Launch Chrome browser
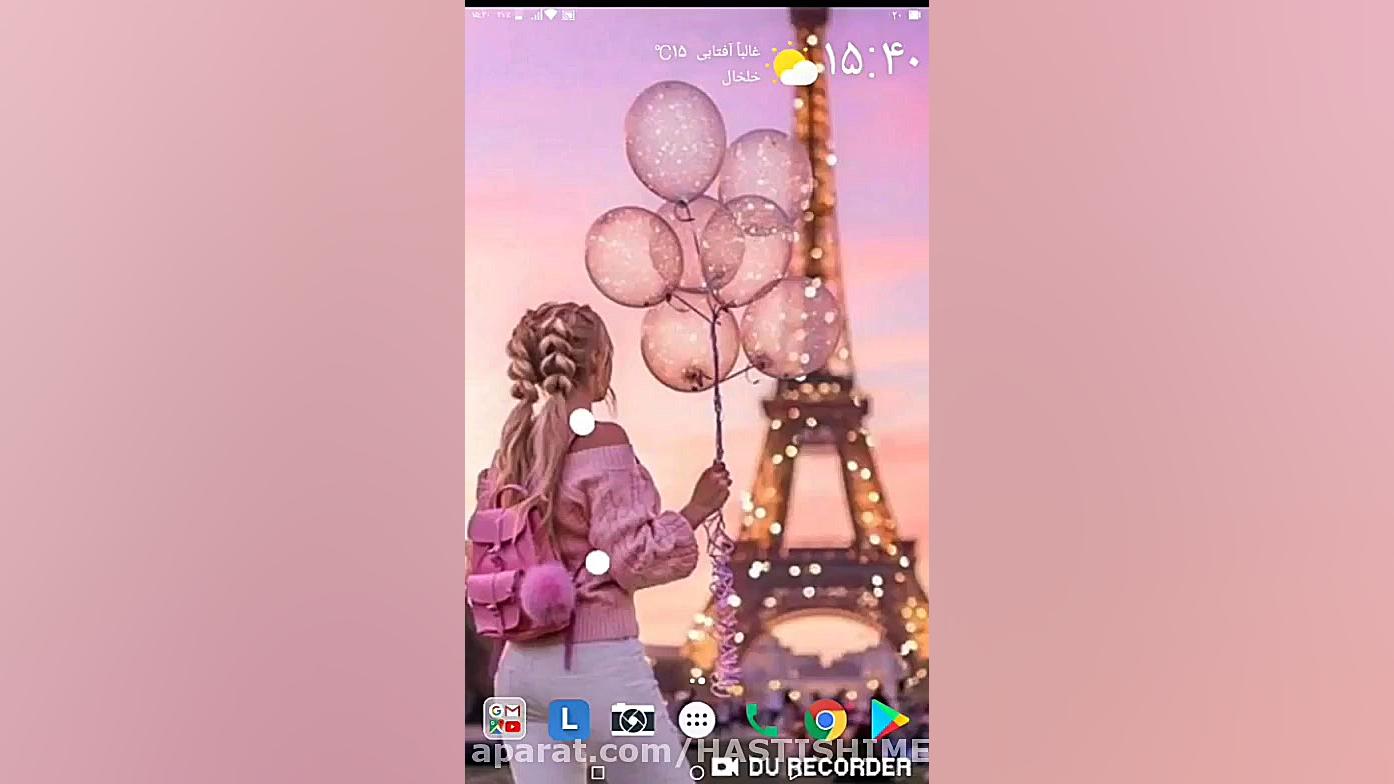1394x784 pixels. pos(825,720)
